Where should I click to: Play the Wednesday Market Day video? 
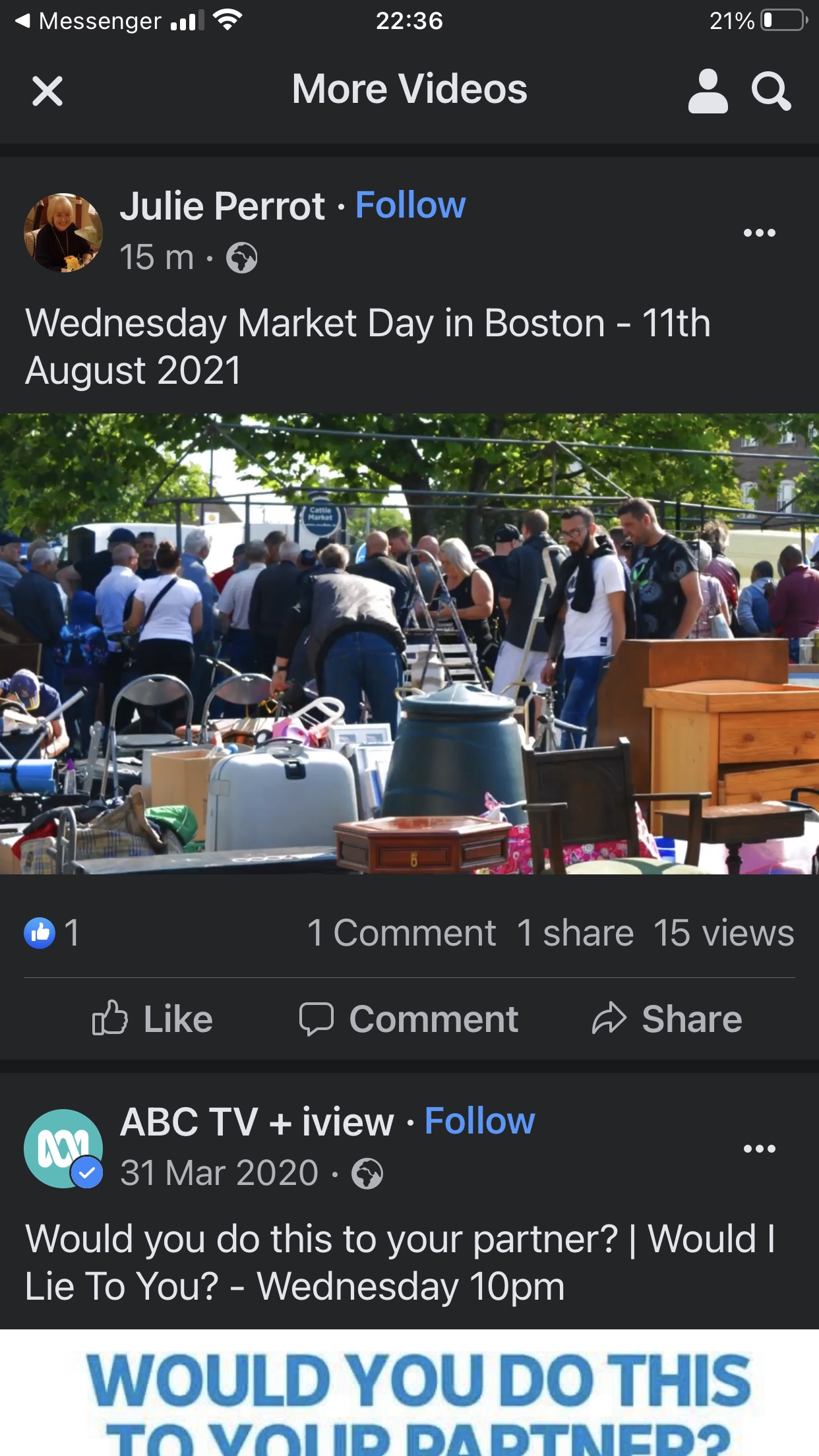(409, 644)
